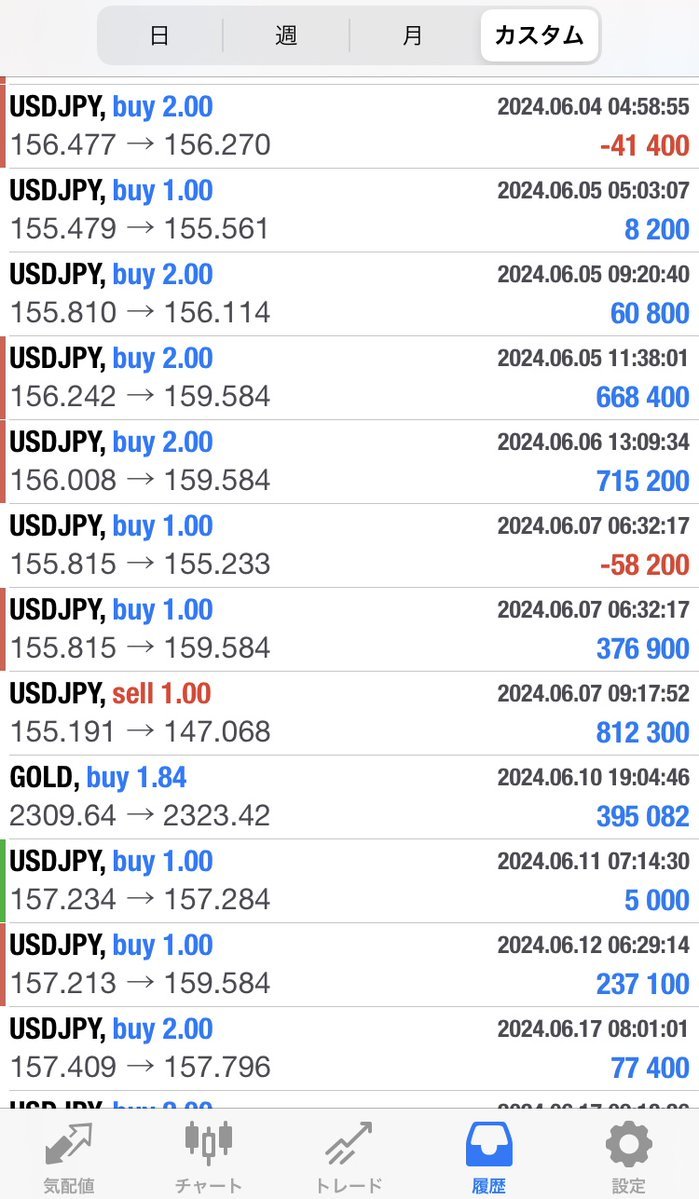Open the USDJPY trade with 668 400 profit
This screenshot has height=1199, width=699.
coord(350,378)
